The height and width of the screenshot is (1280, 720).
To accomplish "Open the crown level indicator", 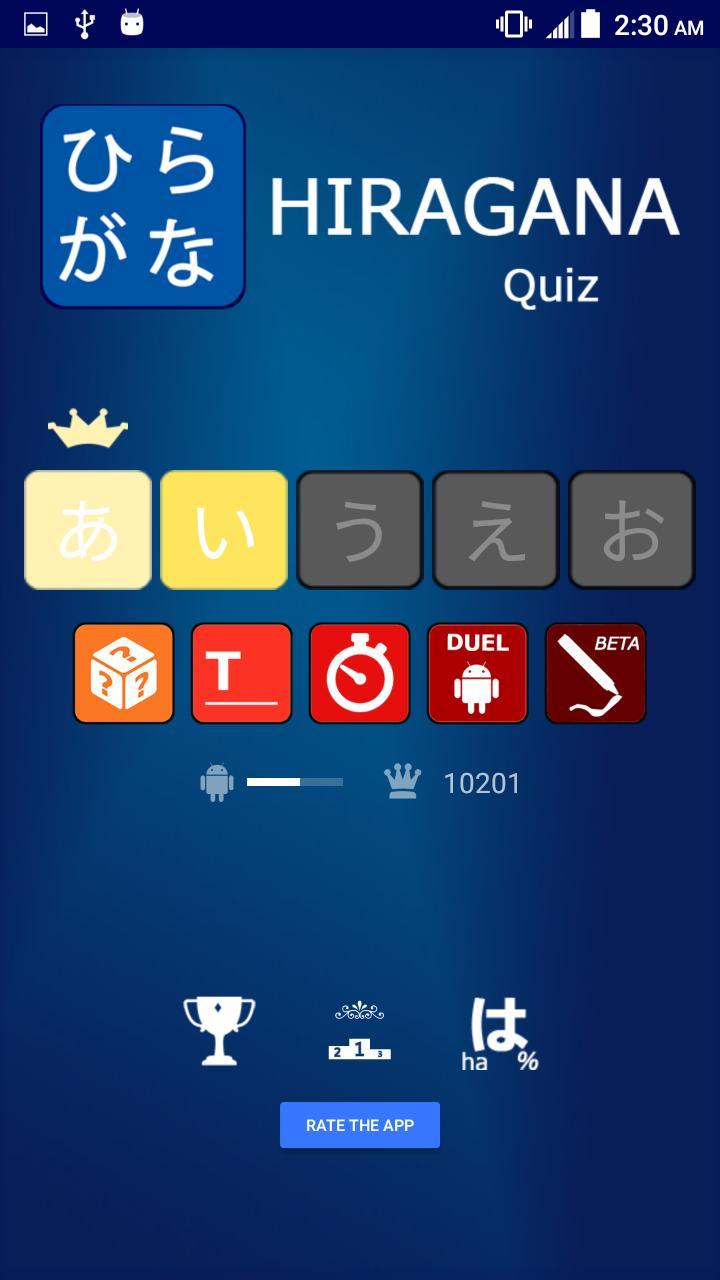I will point(87,428).
